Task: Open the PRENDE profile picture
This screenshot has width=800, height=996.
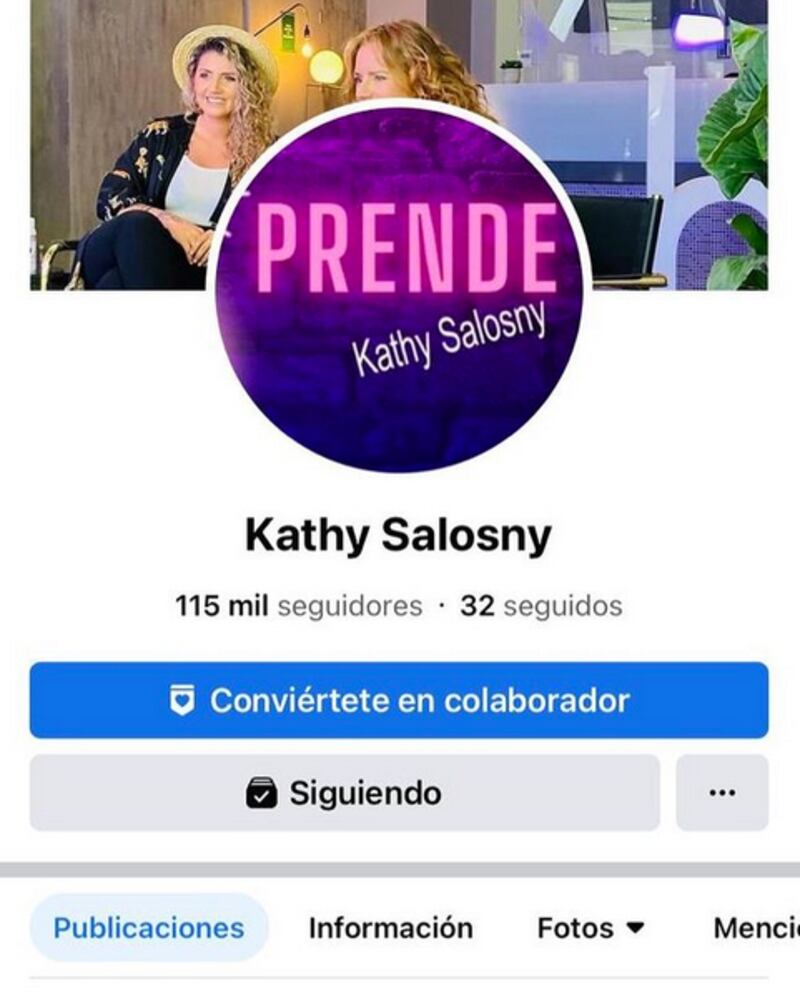Action: (x=398, y=288)
